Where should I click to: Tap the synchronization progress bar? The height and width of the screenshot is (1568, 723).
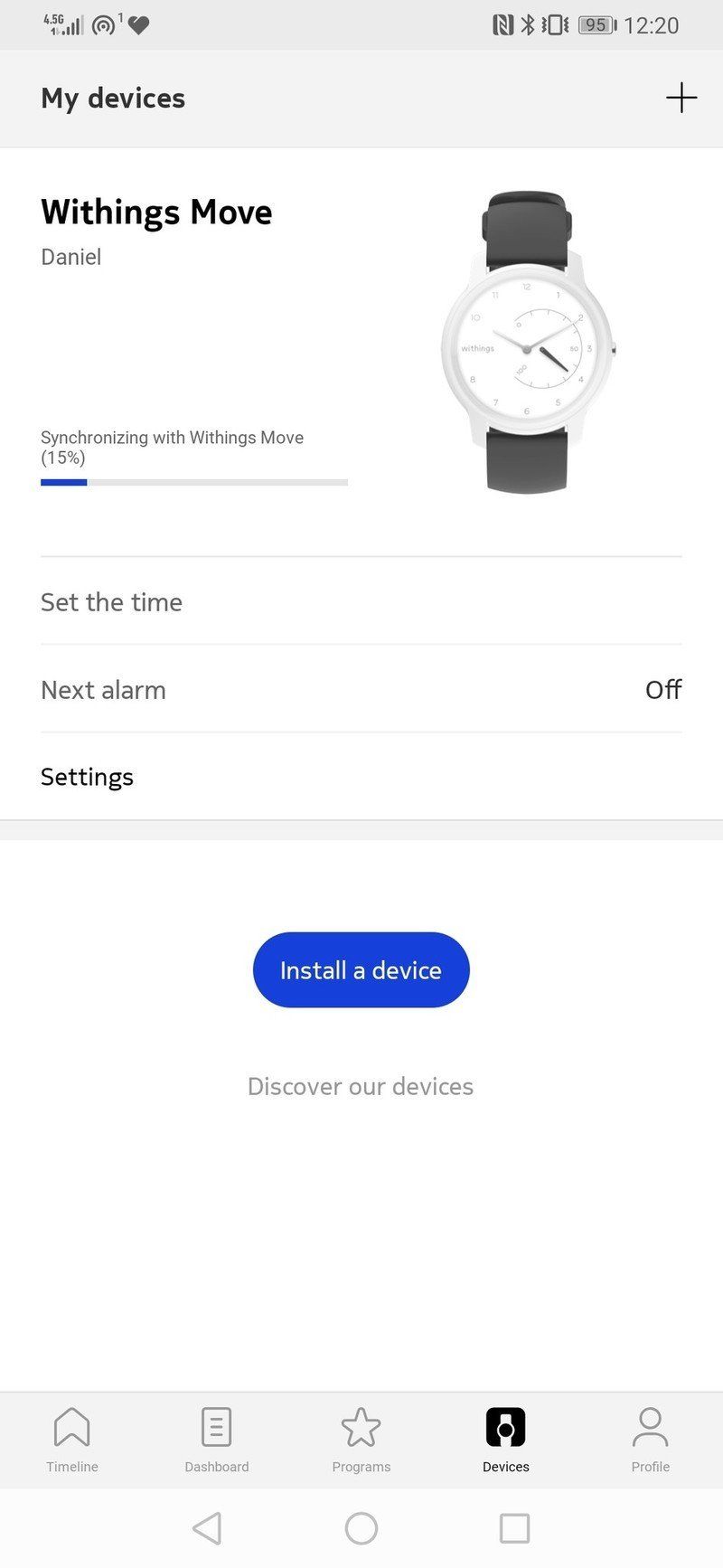click(x=193, y=481)
